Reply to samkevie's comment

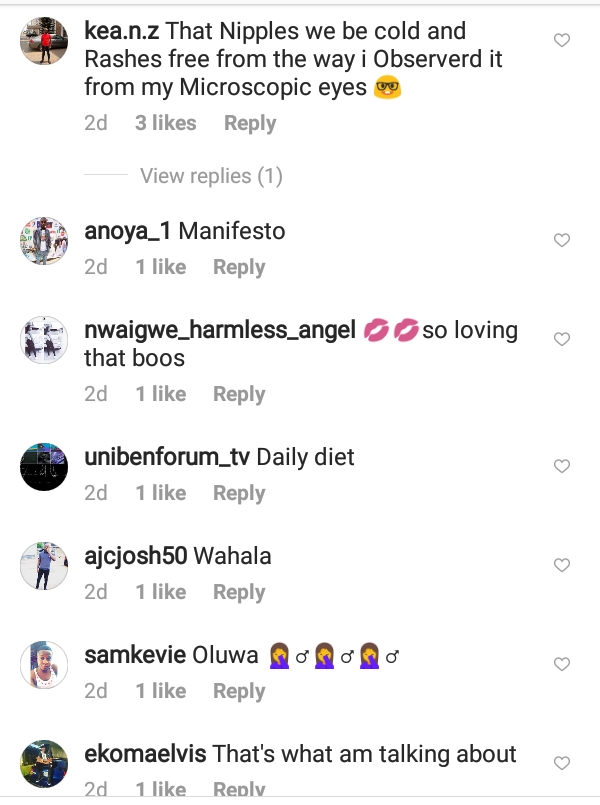[x=239, y=692]
